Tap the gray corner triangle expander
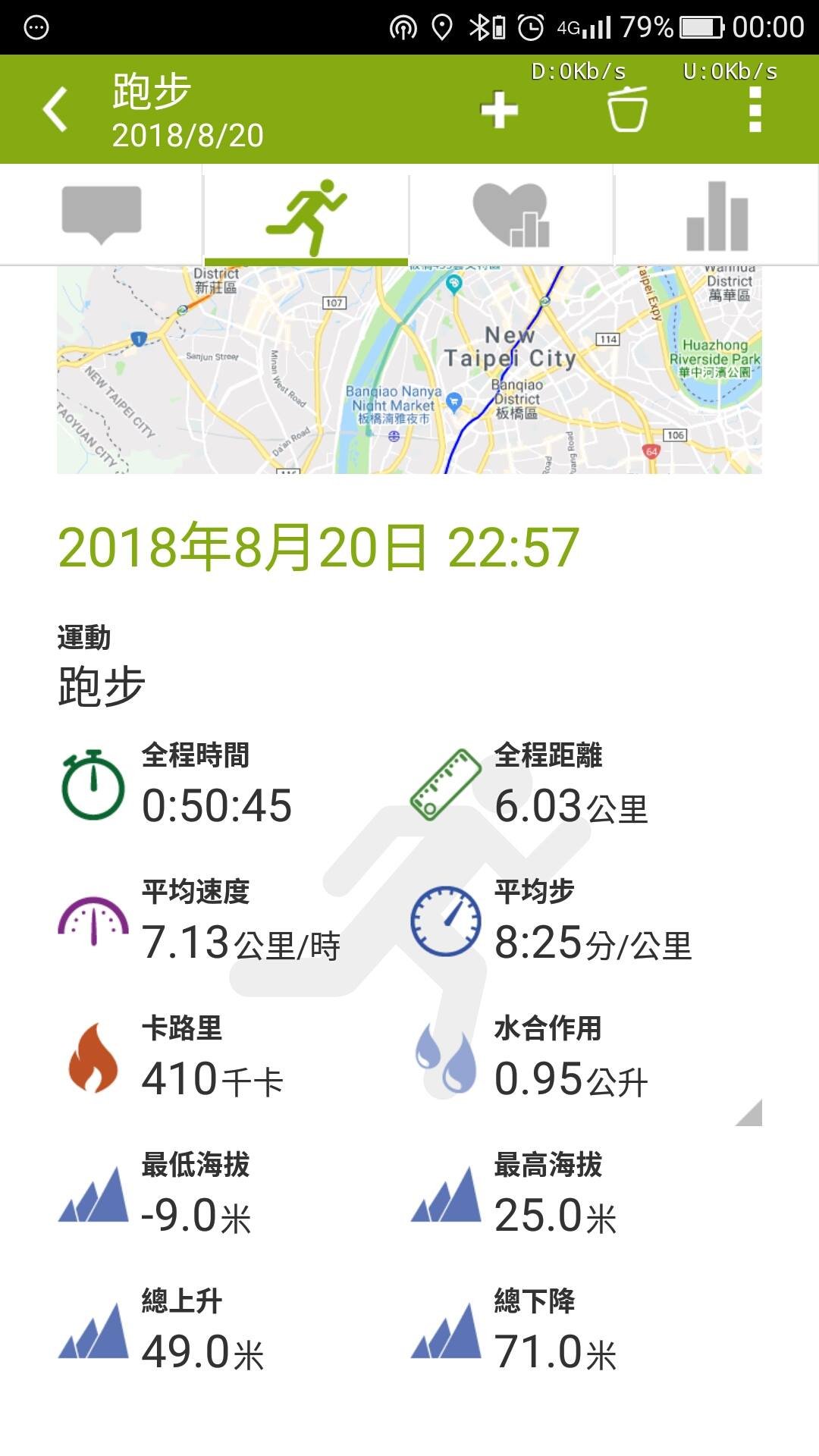819x1456 pixels. 749,1112
